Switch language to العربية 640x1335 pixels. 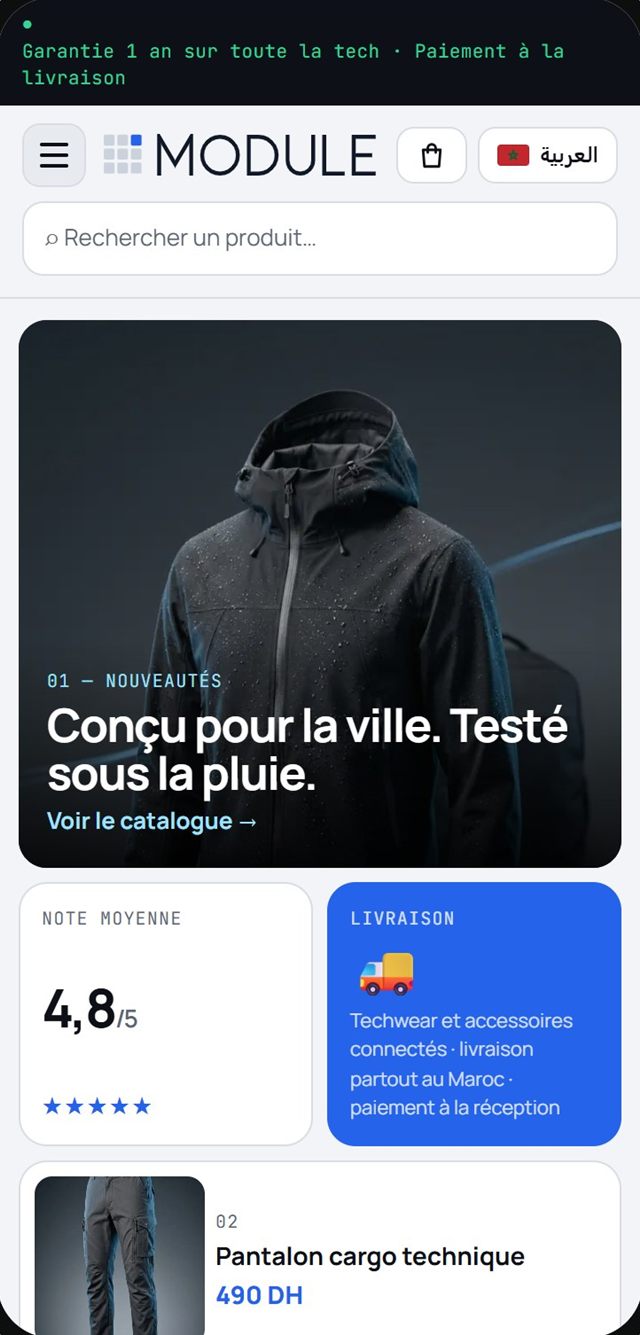coord(548,155)
